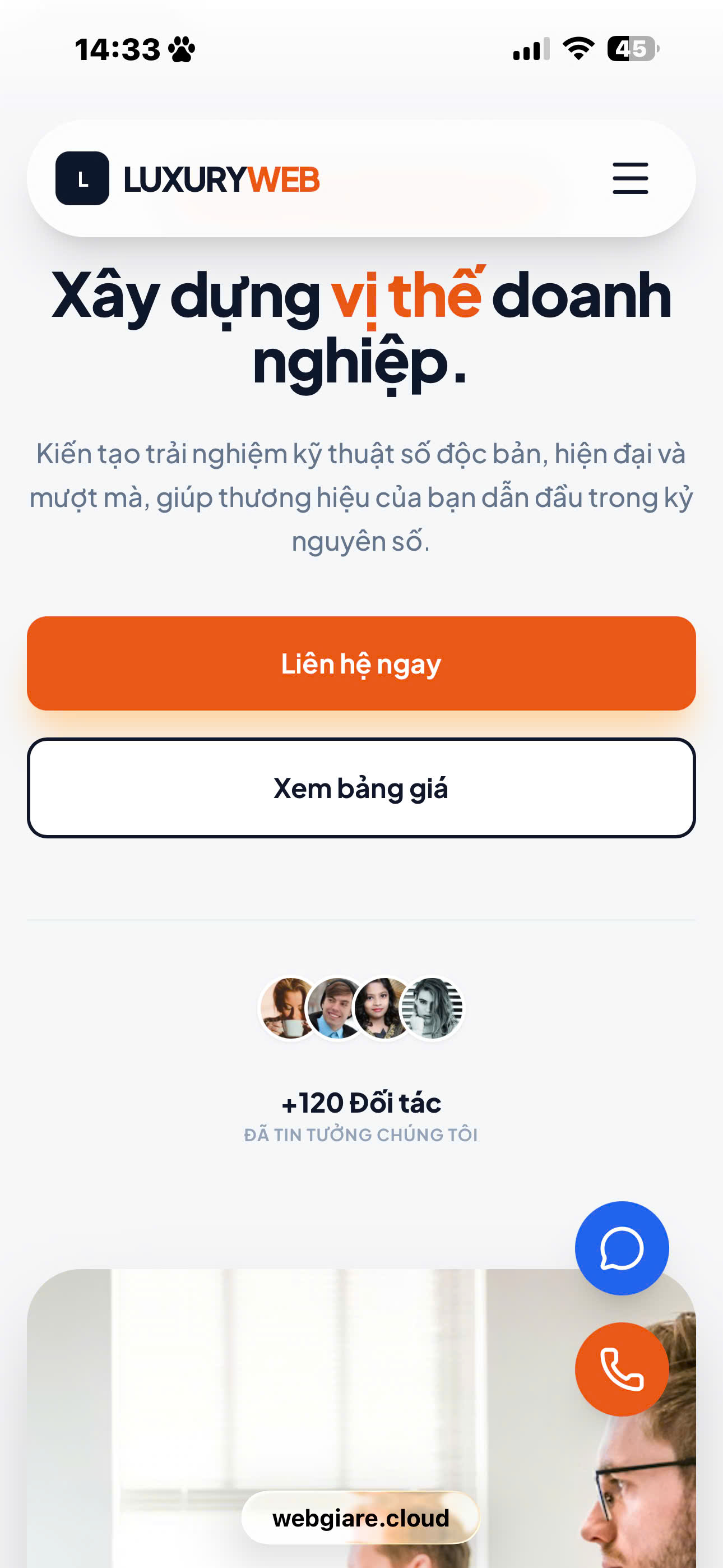723x1568 pixels.
Task: Go to LuxuryWeb home via logo
Action: coord(187,178)
